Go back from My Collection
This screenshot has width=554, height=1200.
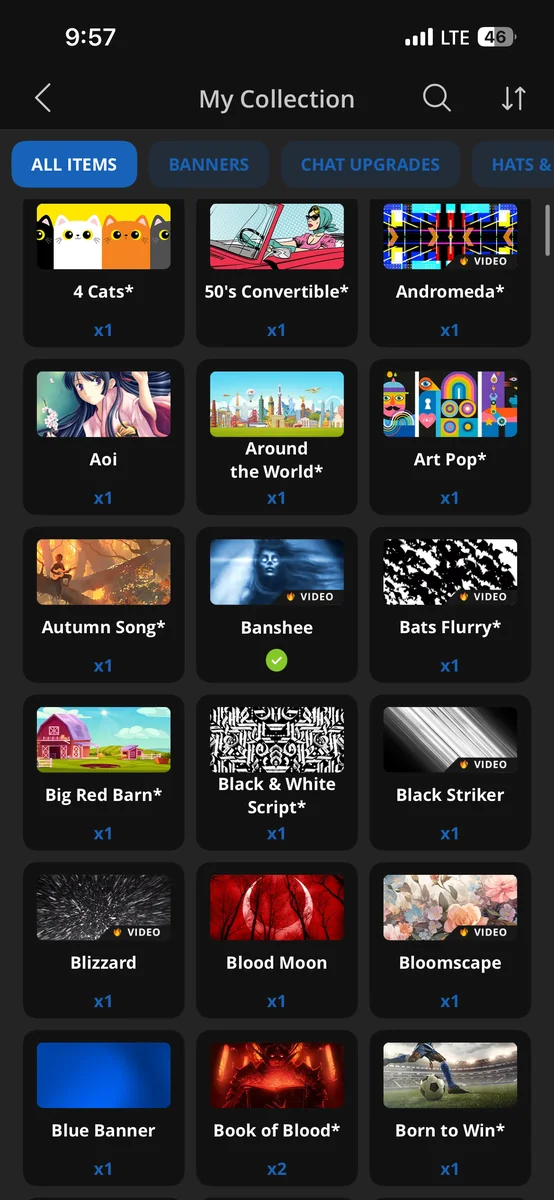pos(42,98)
